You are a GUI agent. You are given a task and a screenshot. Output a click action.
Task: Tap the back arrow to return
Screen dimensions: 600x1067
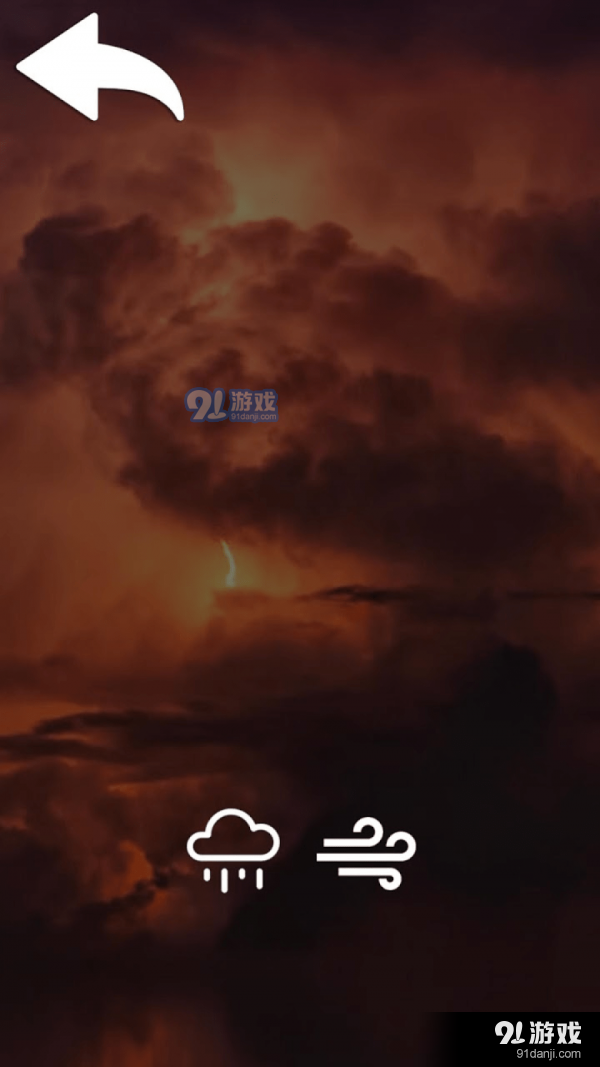(98, 69)
